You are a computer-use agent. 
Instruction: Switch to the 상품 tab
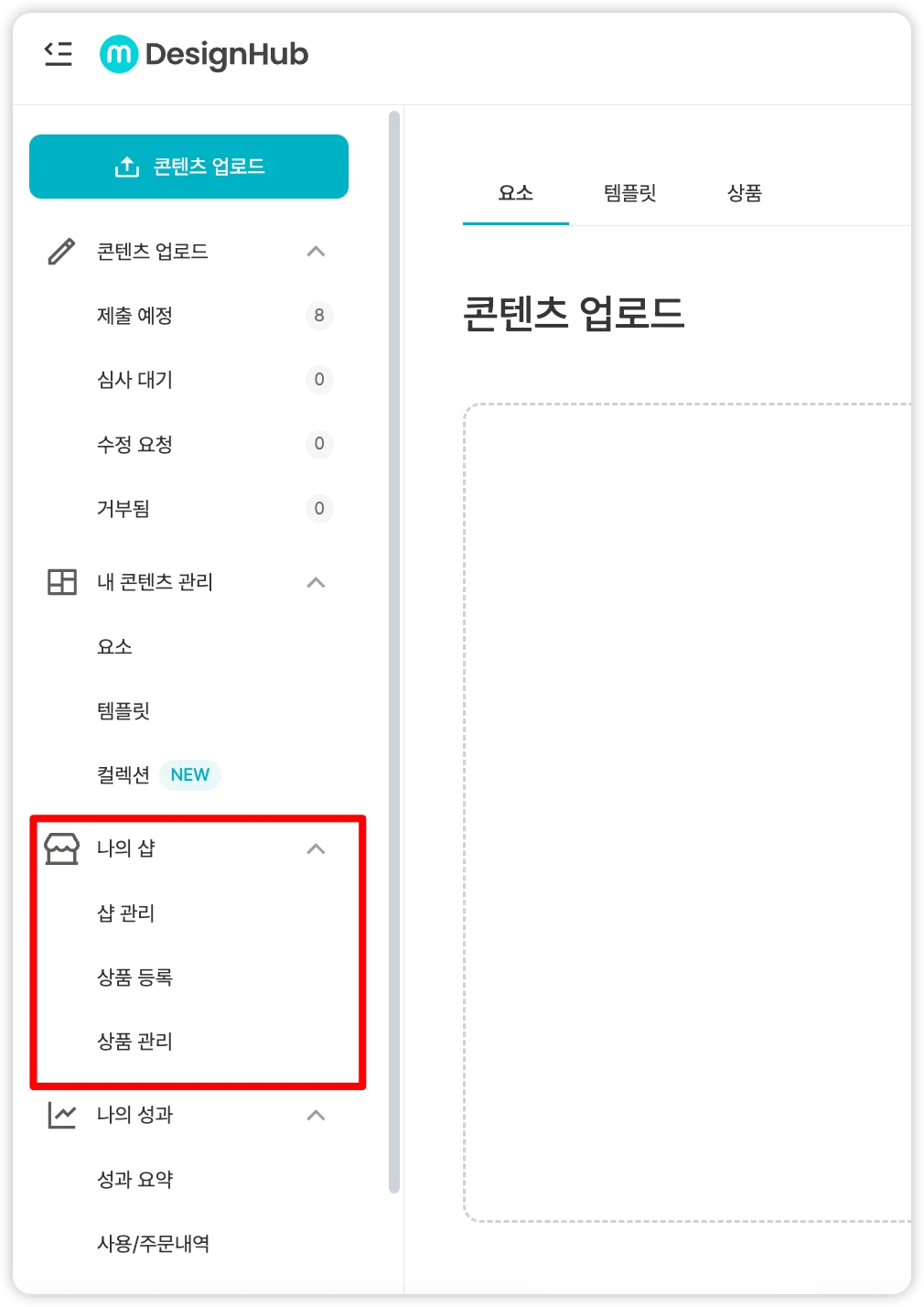pos(744,193)
